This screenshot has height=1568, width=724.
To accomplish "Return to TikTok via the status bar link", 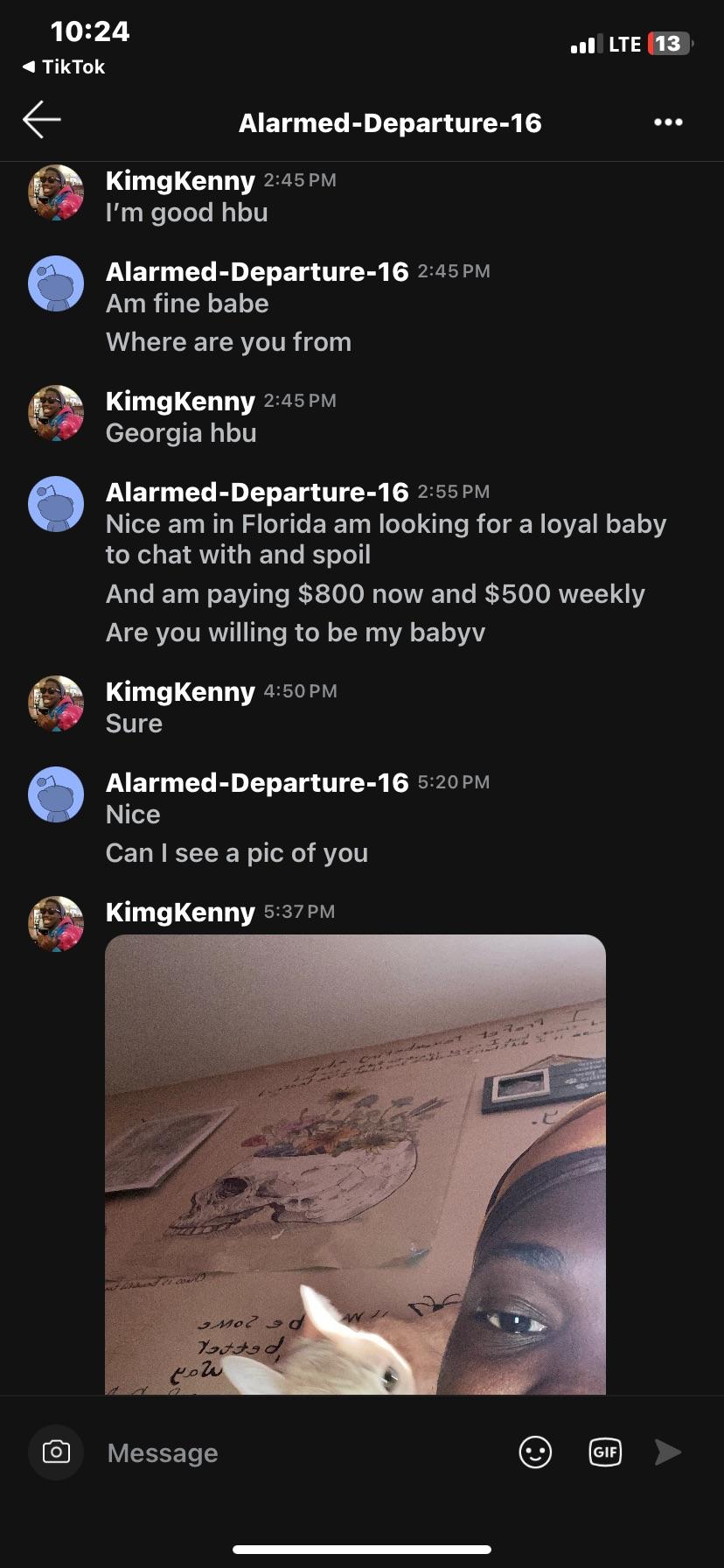I will [63, 66].
